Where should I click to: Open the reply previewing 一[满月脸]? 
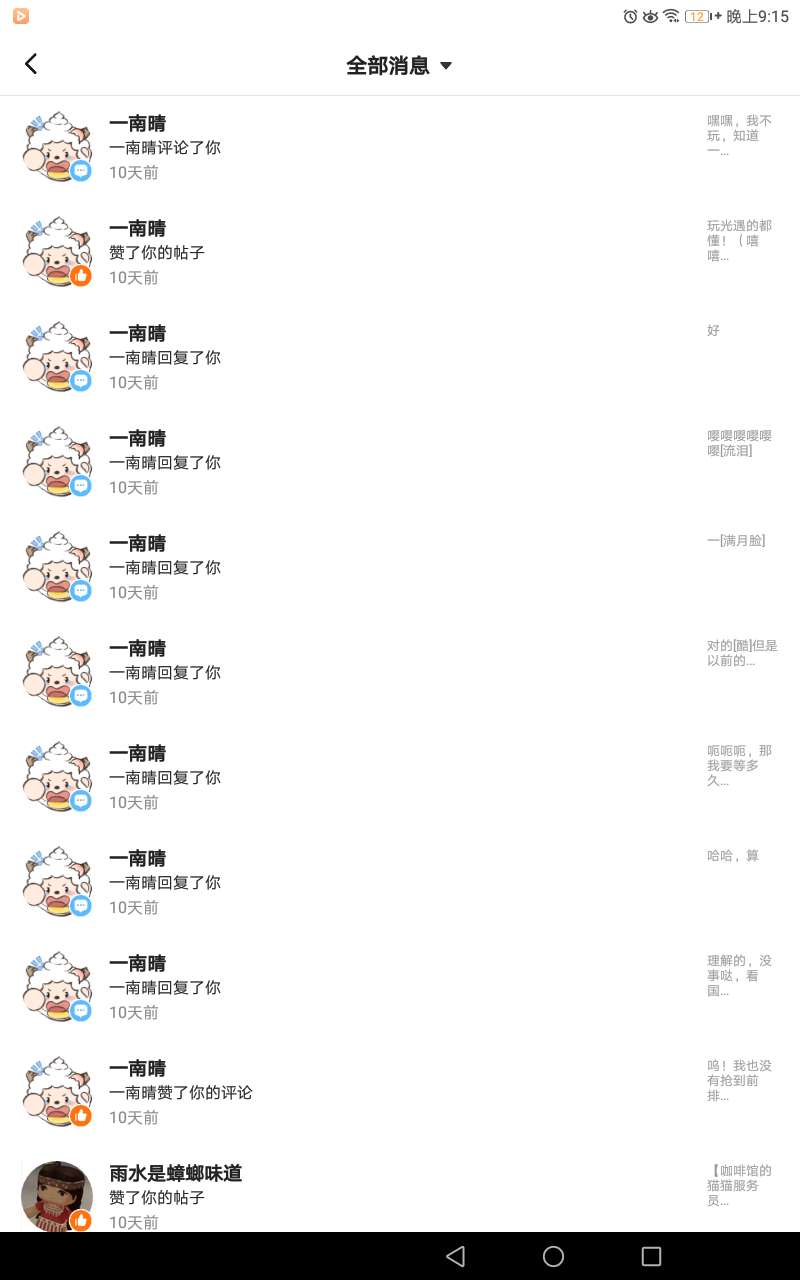click(x=400, y=568)
